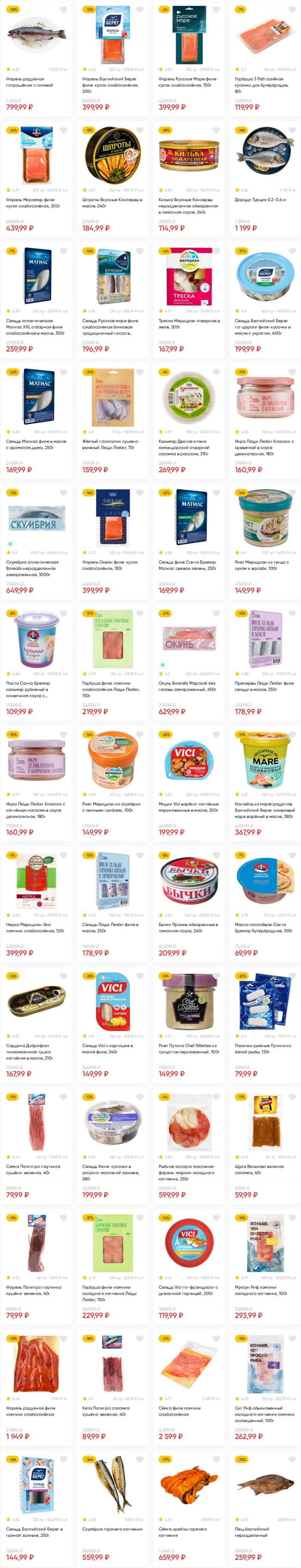Viewport: 301px width, 1568px height.
Task: Add Коктейль из морепродуктов Mare to favorites
Action: click(292, 735)
